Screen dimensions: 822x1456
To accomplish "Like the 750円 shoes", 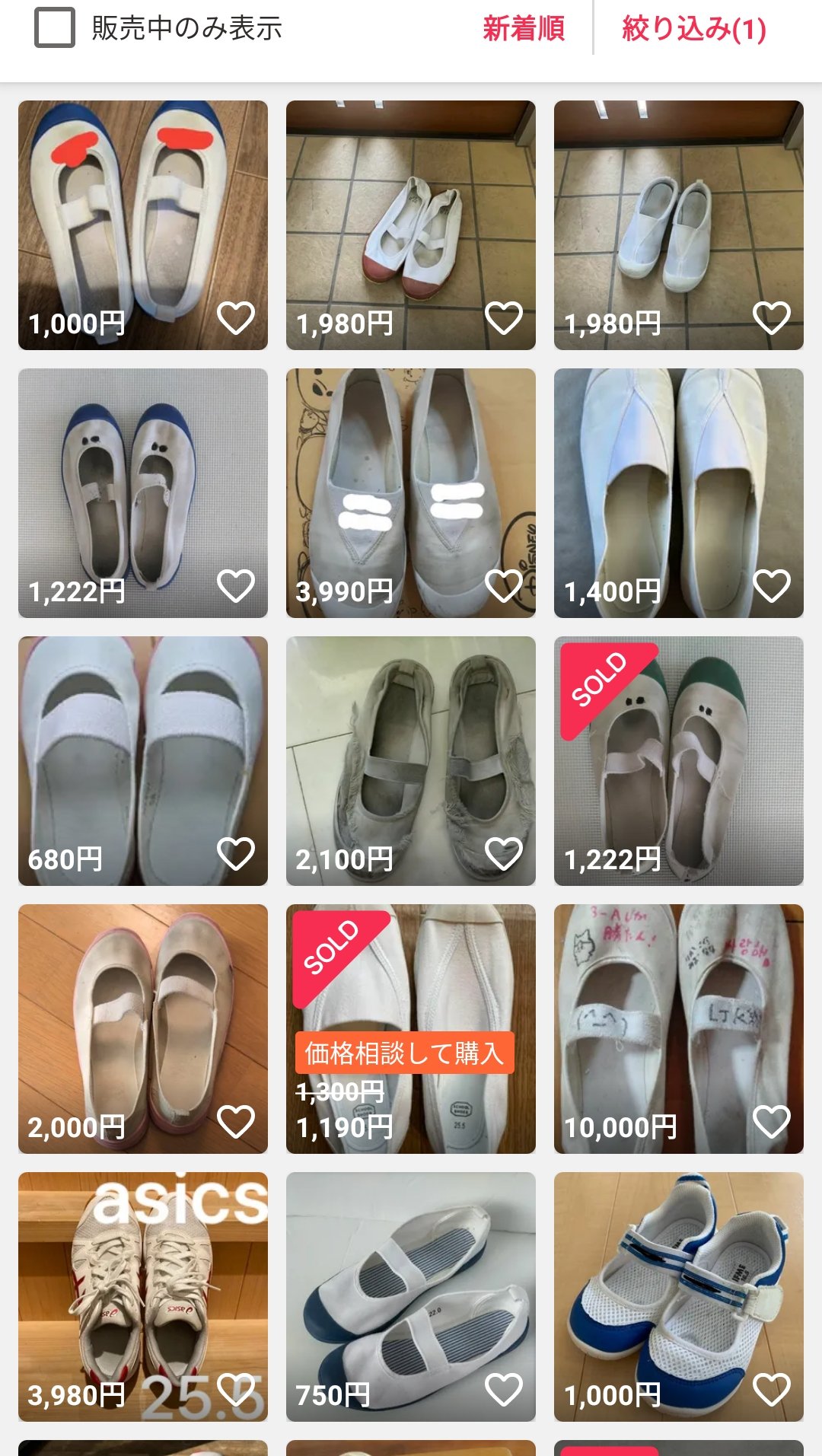I will [x=504, y=1390].
